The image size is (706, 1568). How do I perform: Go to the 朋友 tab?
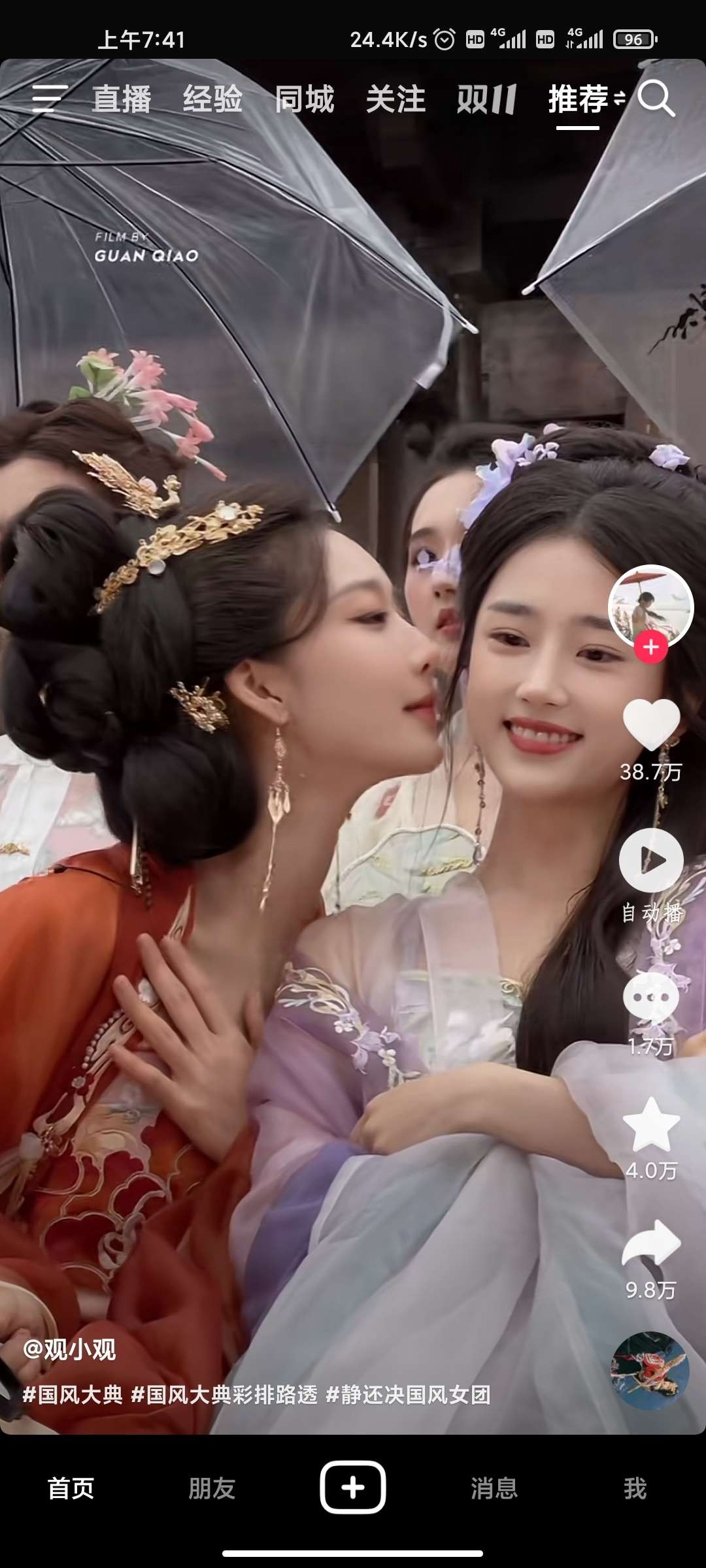click(x=212, y=1488)
